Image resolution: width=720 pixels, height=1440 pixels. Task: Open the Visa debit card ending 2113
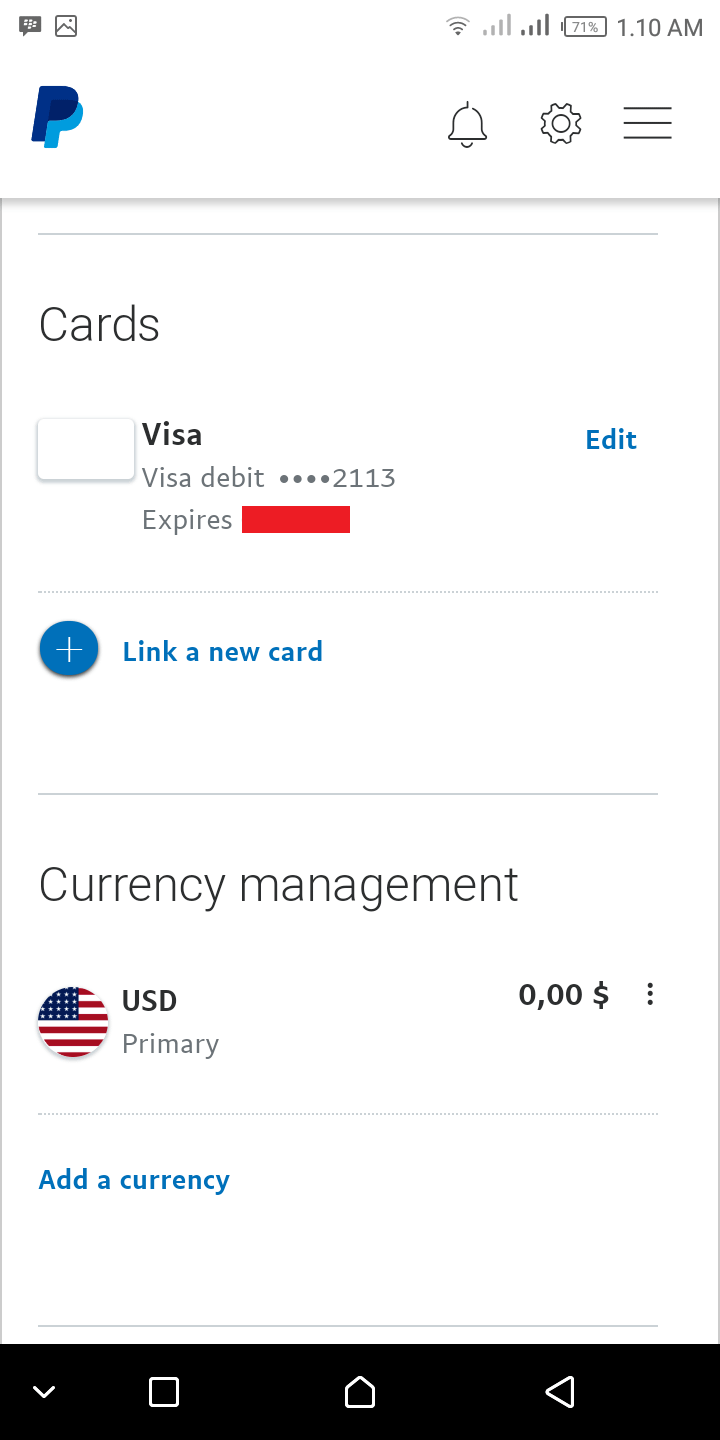tap(268, 477)
